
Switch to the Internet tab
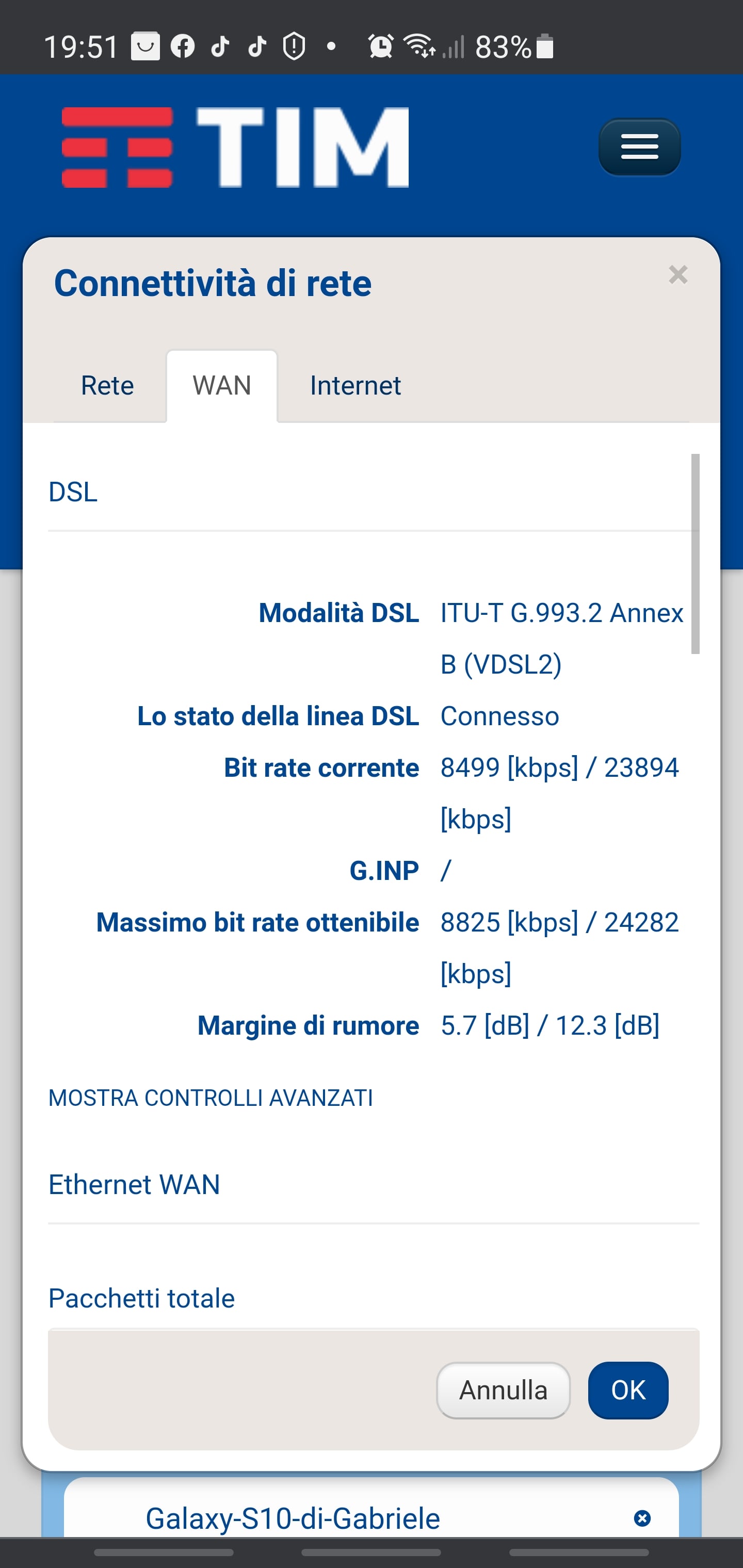point(355,386)
